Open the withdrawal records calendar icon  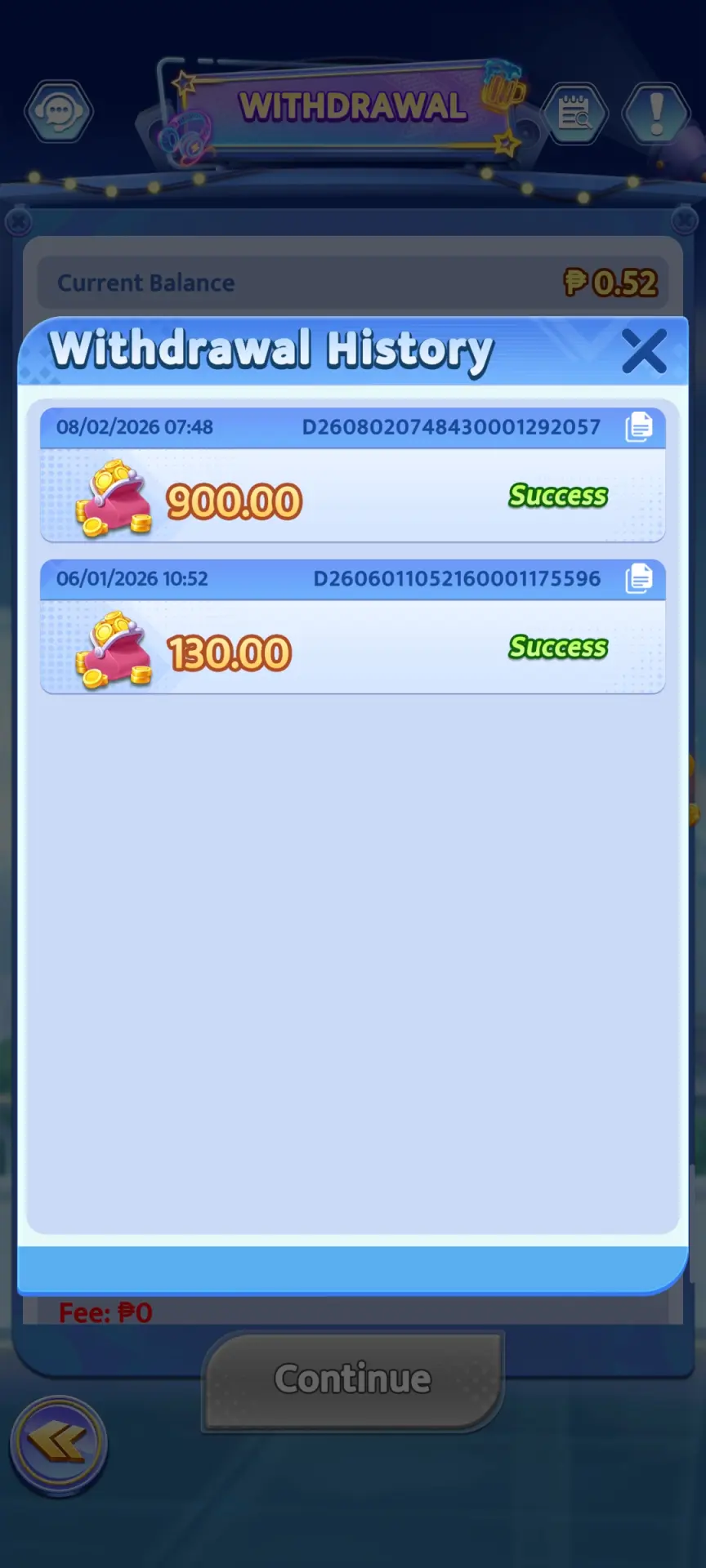click(x=575, y=114)
